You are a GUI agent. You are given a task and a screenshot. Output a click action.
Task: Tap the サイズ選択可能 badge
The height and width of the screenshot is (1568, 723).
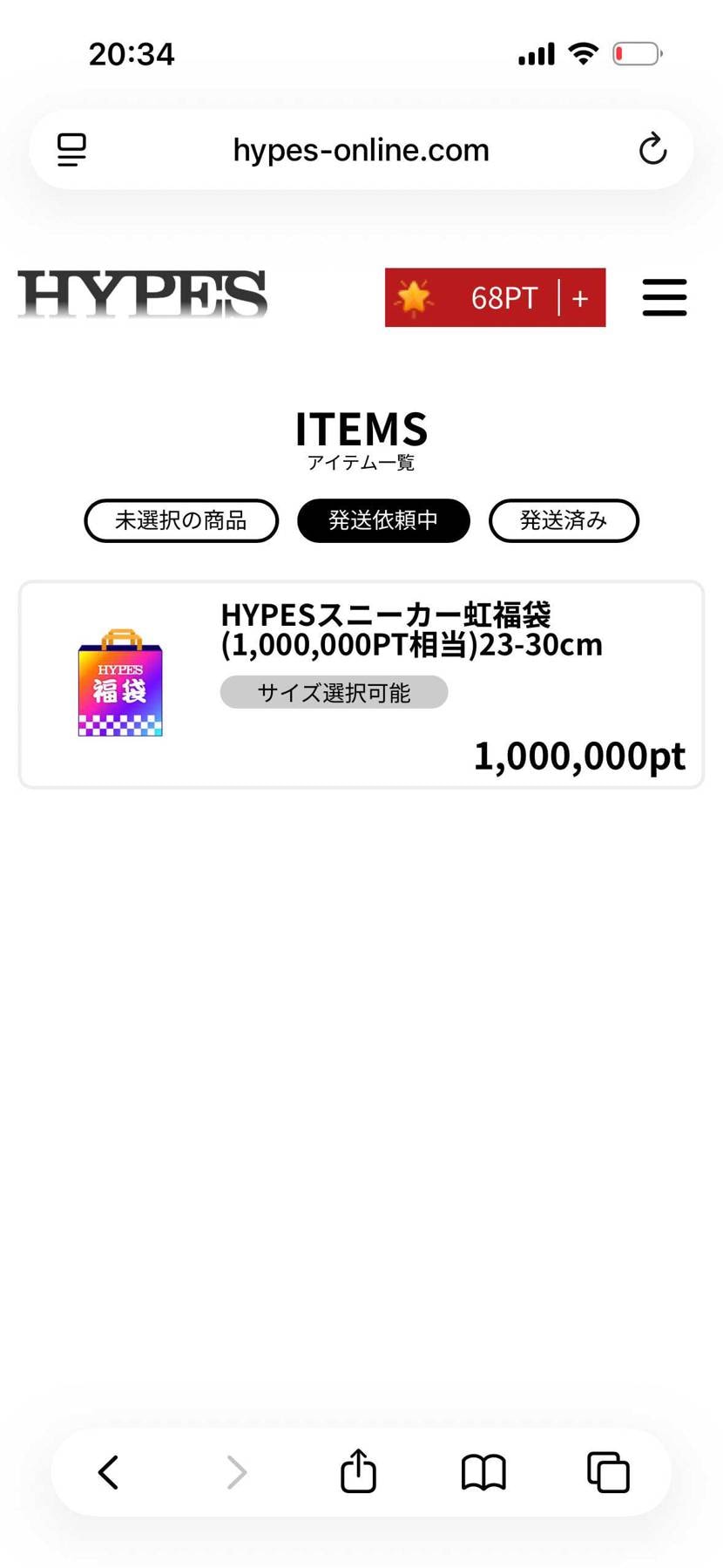point(333,691)
